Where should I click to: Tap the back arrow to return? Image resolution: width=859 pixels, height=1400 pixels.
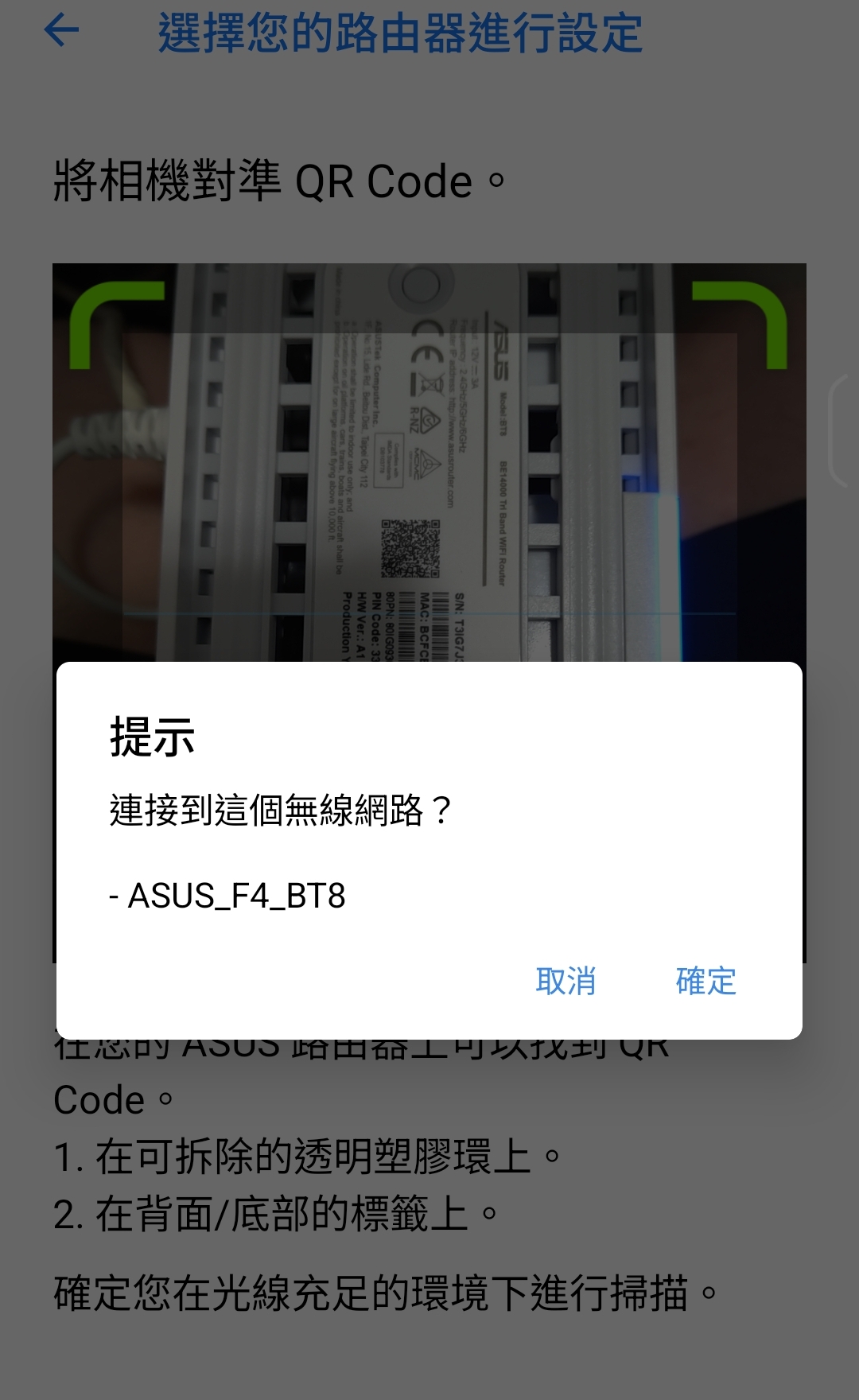click(x=62, y=30)
